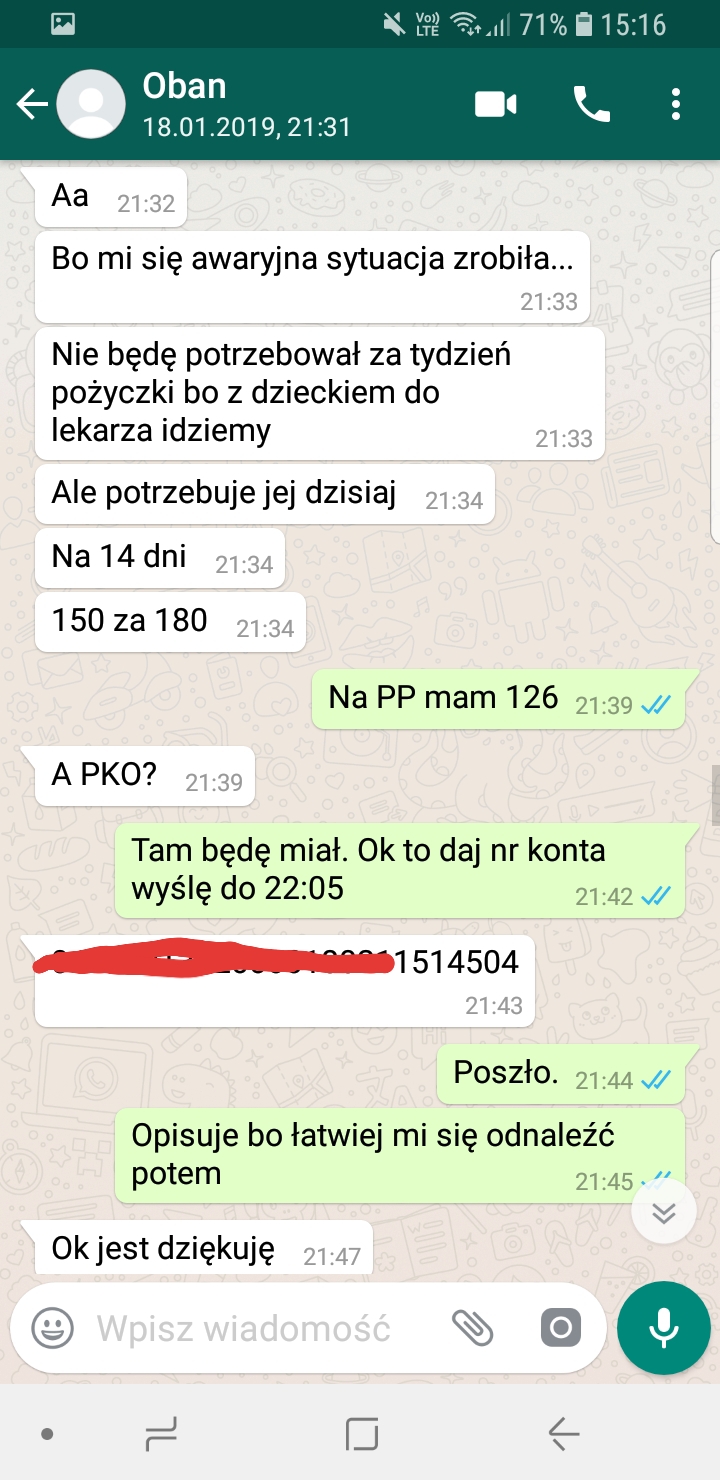720x1480 pixels.
Task: Start a voice call with Oban
Action: pyautogui.click(x=591, y=104)
